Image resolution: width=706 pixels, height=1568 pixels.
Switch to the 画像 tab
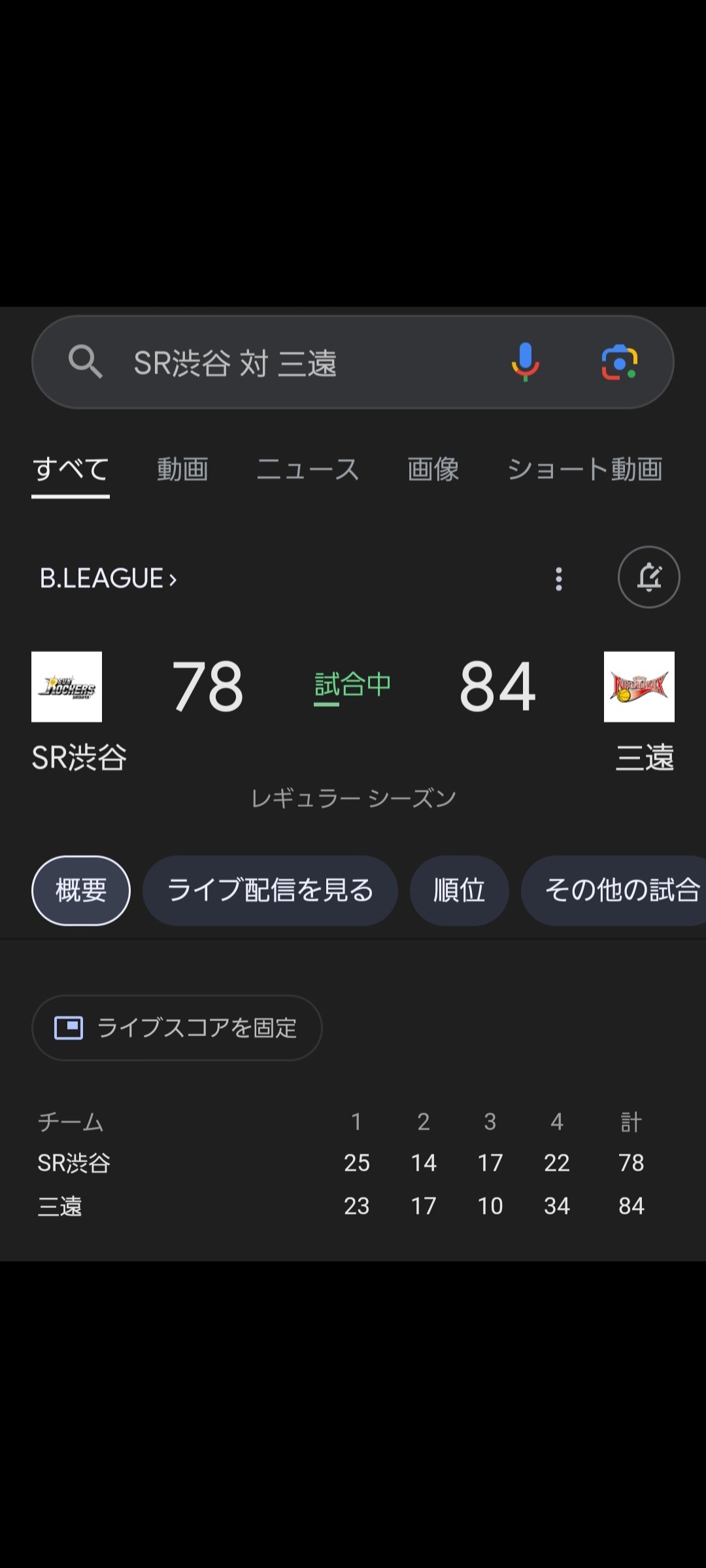(x=433, y=469)
